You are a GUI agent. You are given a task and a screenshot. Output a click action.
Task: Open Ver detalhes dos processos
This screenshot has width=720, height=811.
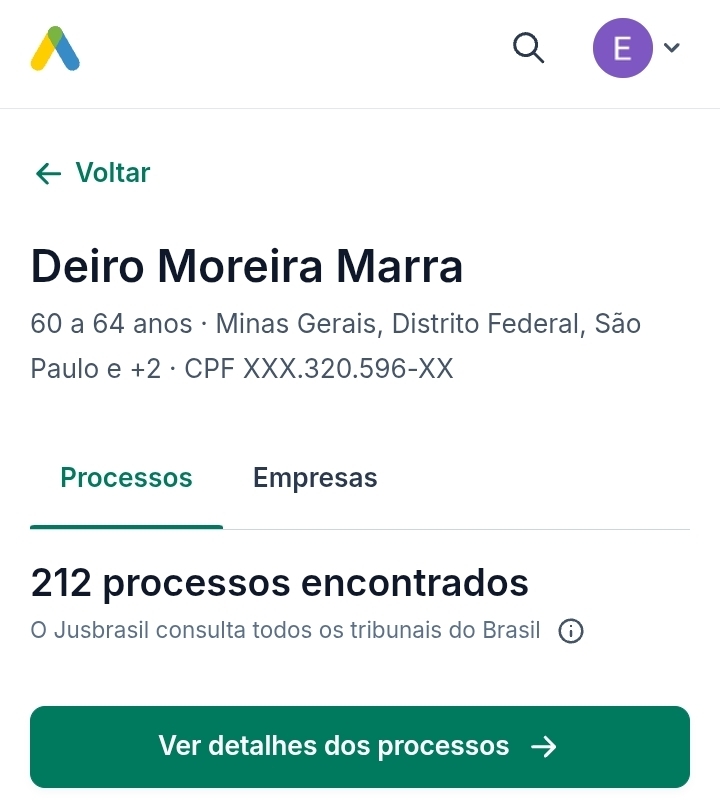pyautogui.click(x=360, y=746)
